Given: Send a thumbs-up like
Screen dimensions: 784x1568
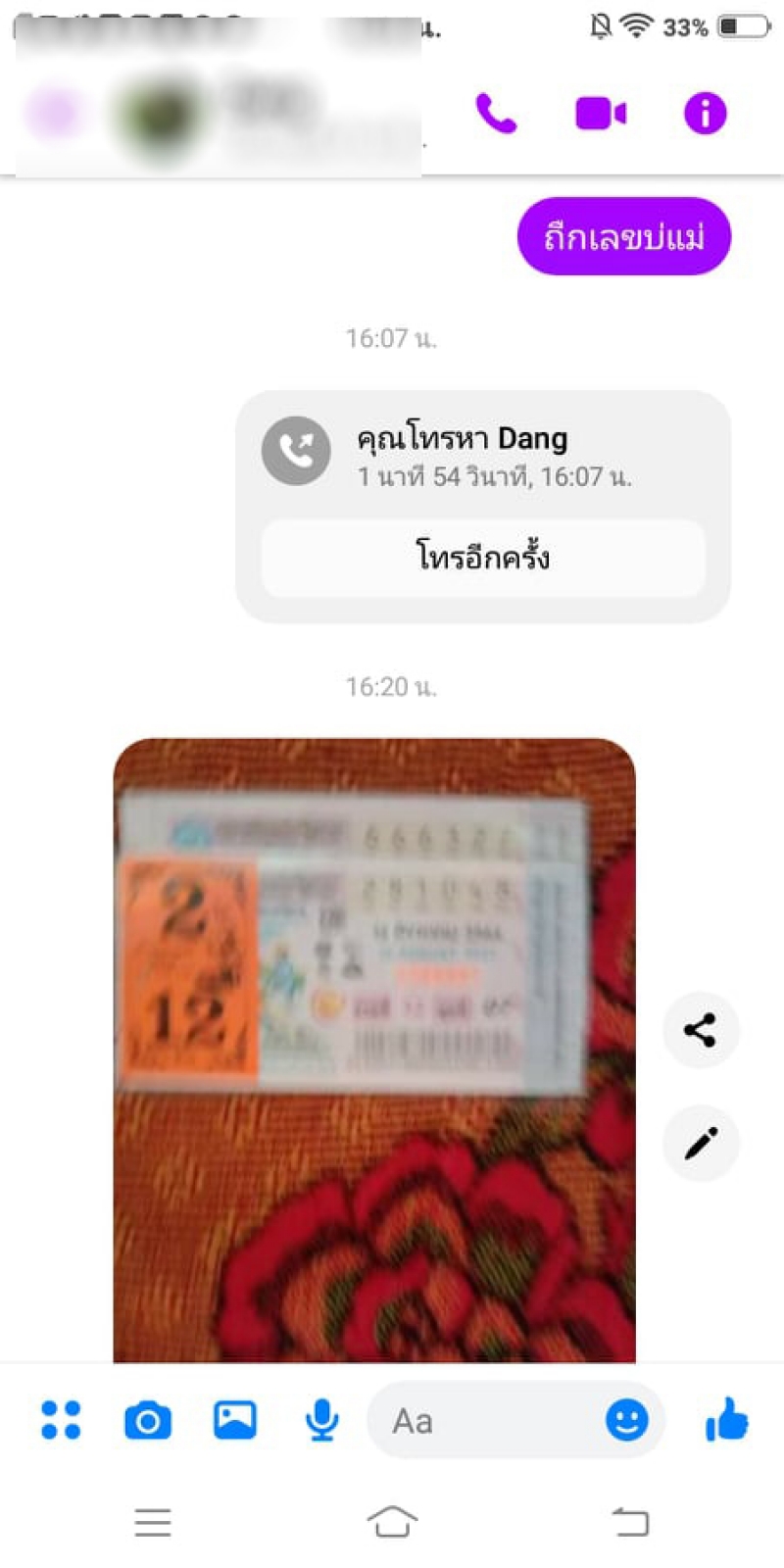Looking at the screenshot, I should point(726,1420).
